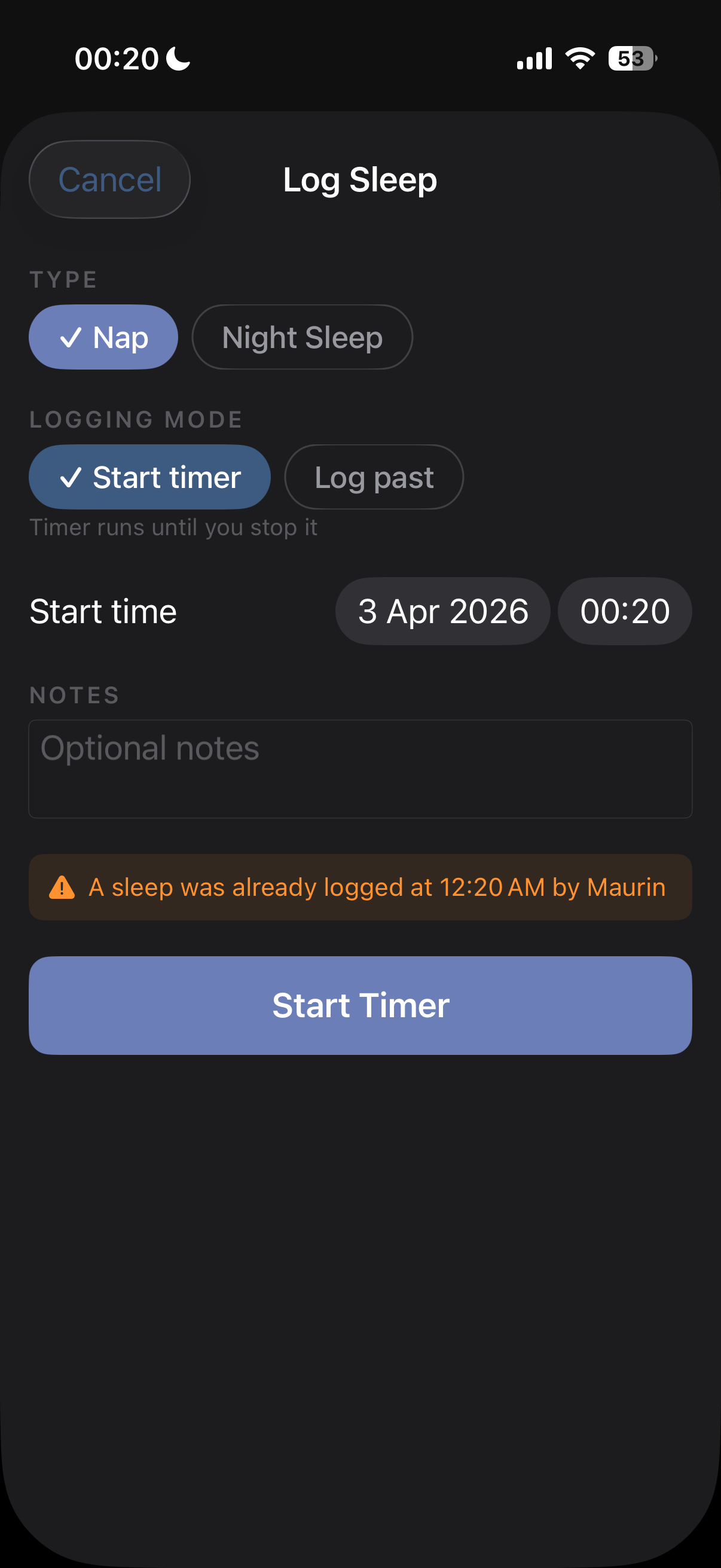Image resolution: width=721 pixels, height=1568 pixels.
Task: Keep Nap selected by tapping it
Action: (x=103, y=337)
